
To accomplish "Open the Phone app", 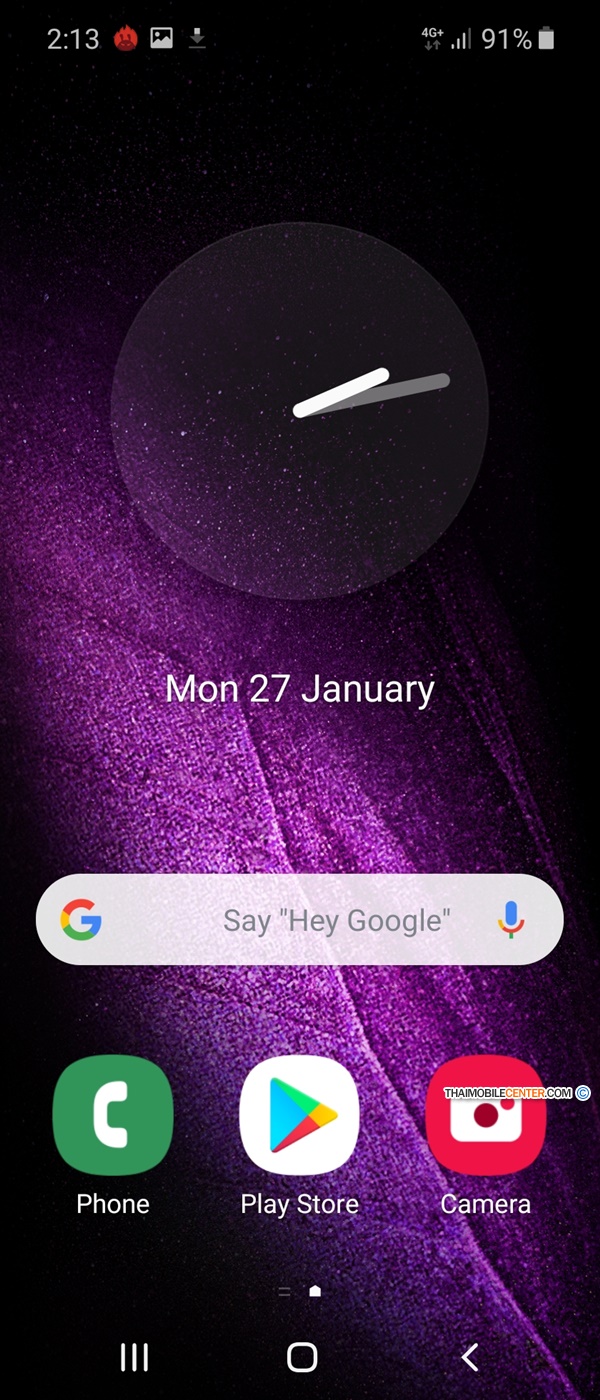I will pos(113,1115).
